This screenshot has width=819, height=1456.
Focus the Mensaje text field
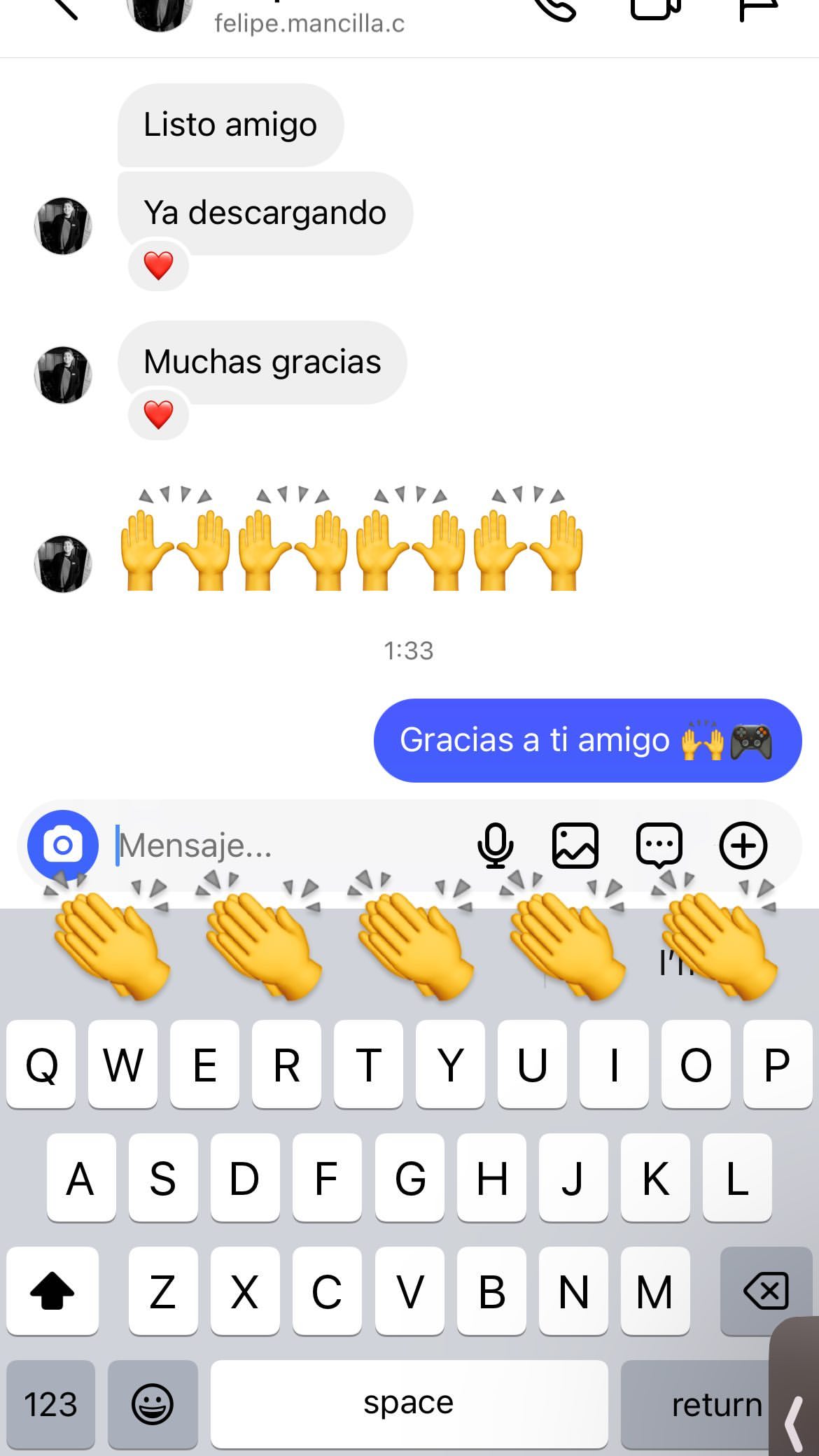287,845
